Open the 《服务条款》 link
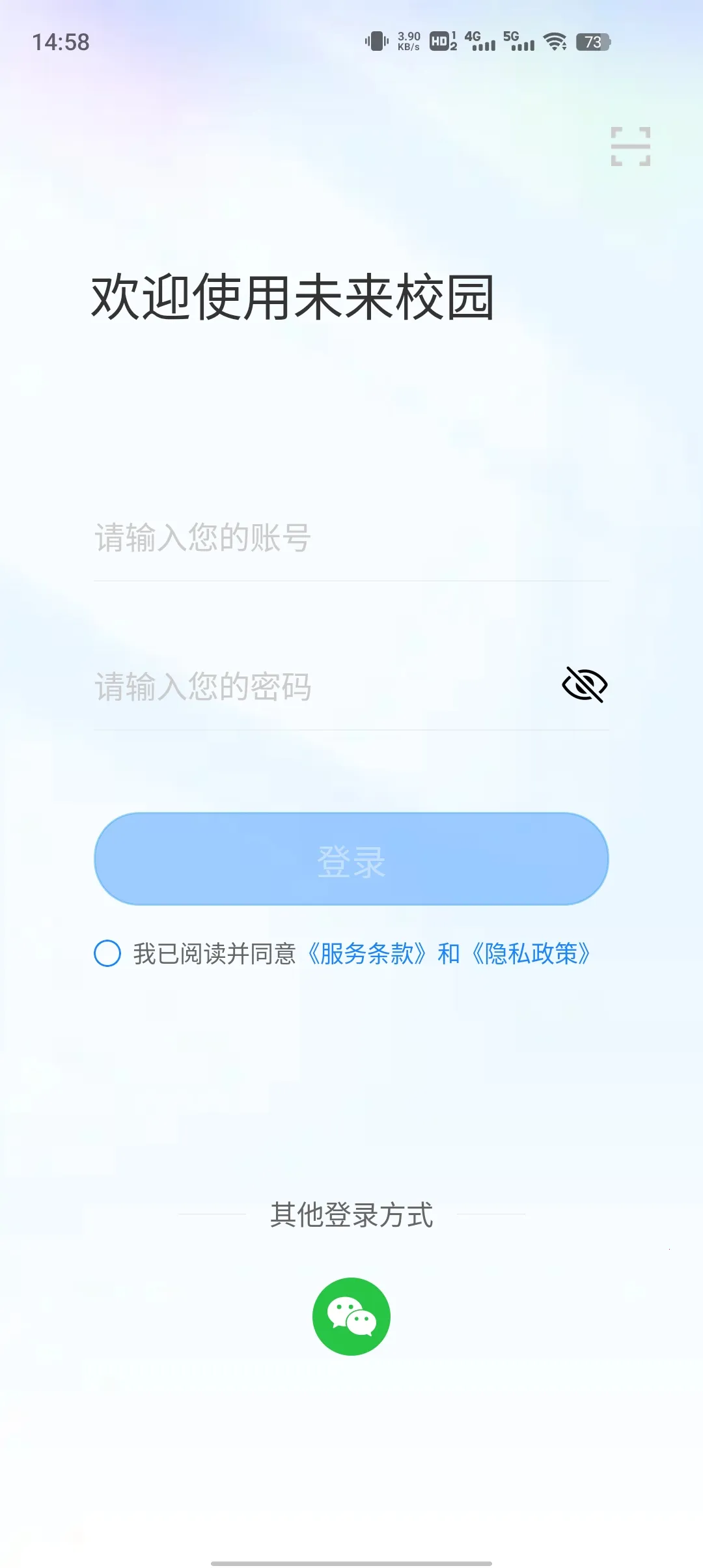Screen dimensions: 703x1568 (x=367, y=954)
